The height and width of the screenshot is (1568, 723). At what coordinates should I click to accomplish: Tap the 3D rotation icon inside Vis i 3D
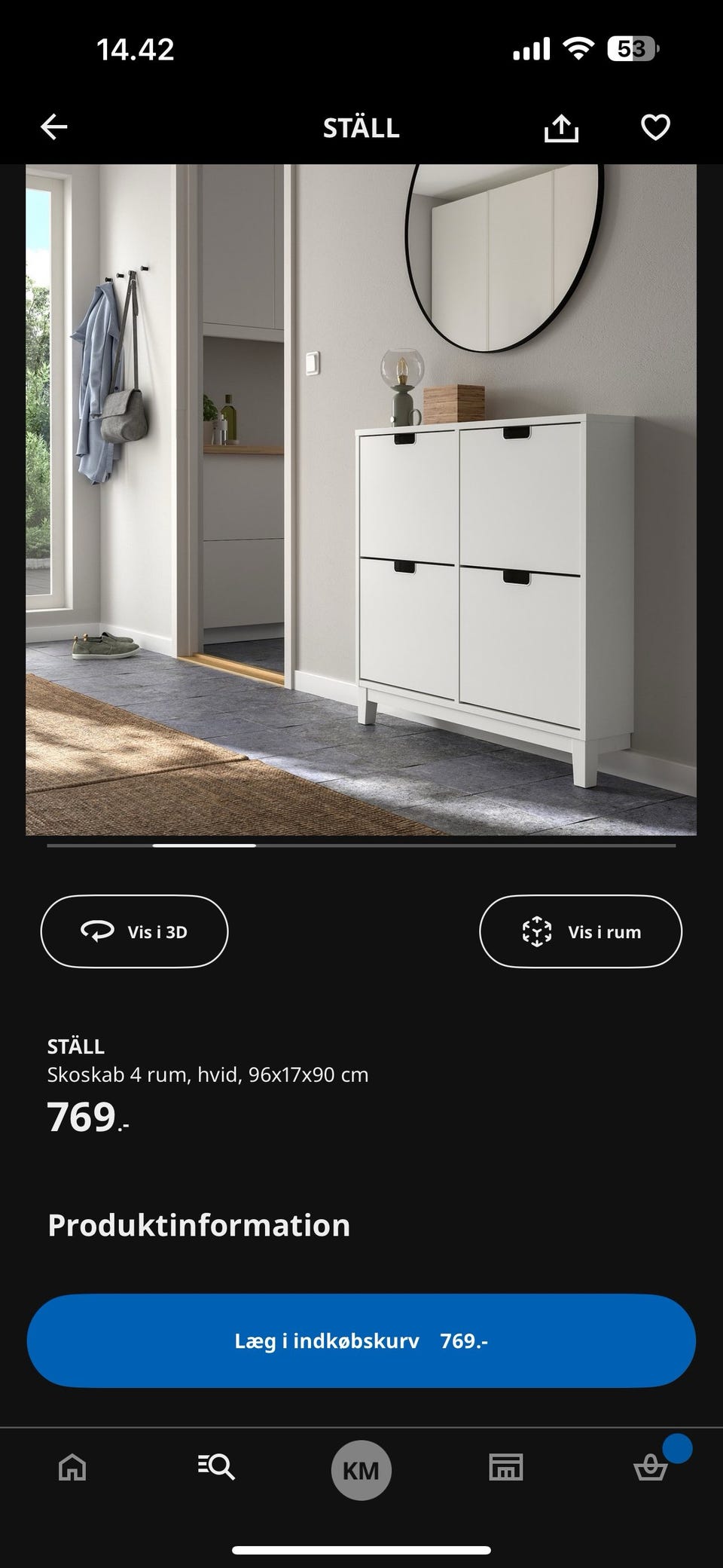[x=98, y=931]
